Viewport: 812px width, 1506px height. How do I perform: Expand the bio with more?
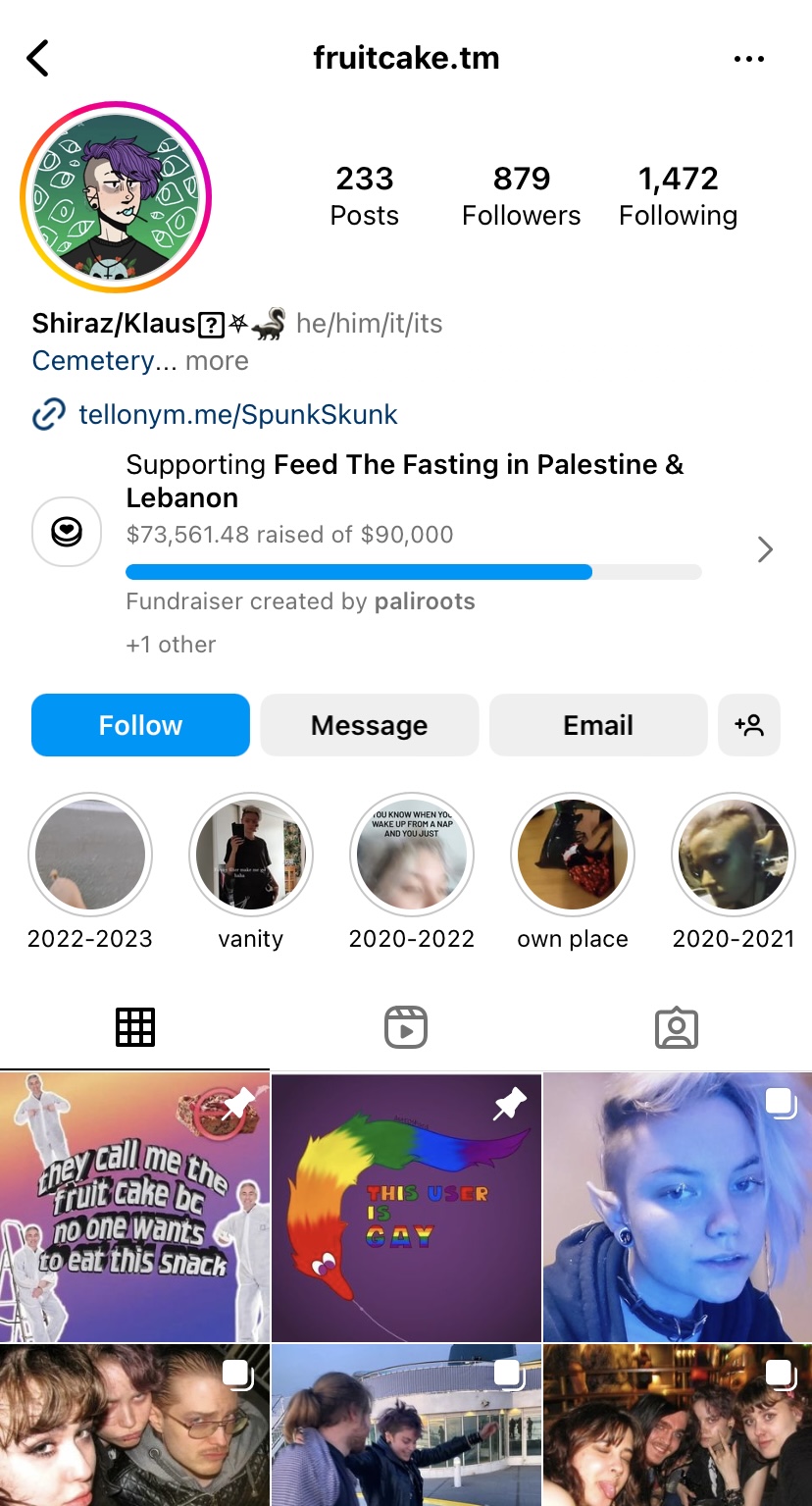tap(217, 361)
